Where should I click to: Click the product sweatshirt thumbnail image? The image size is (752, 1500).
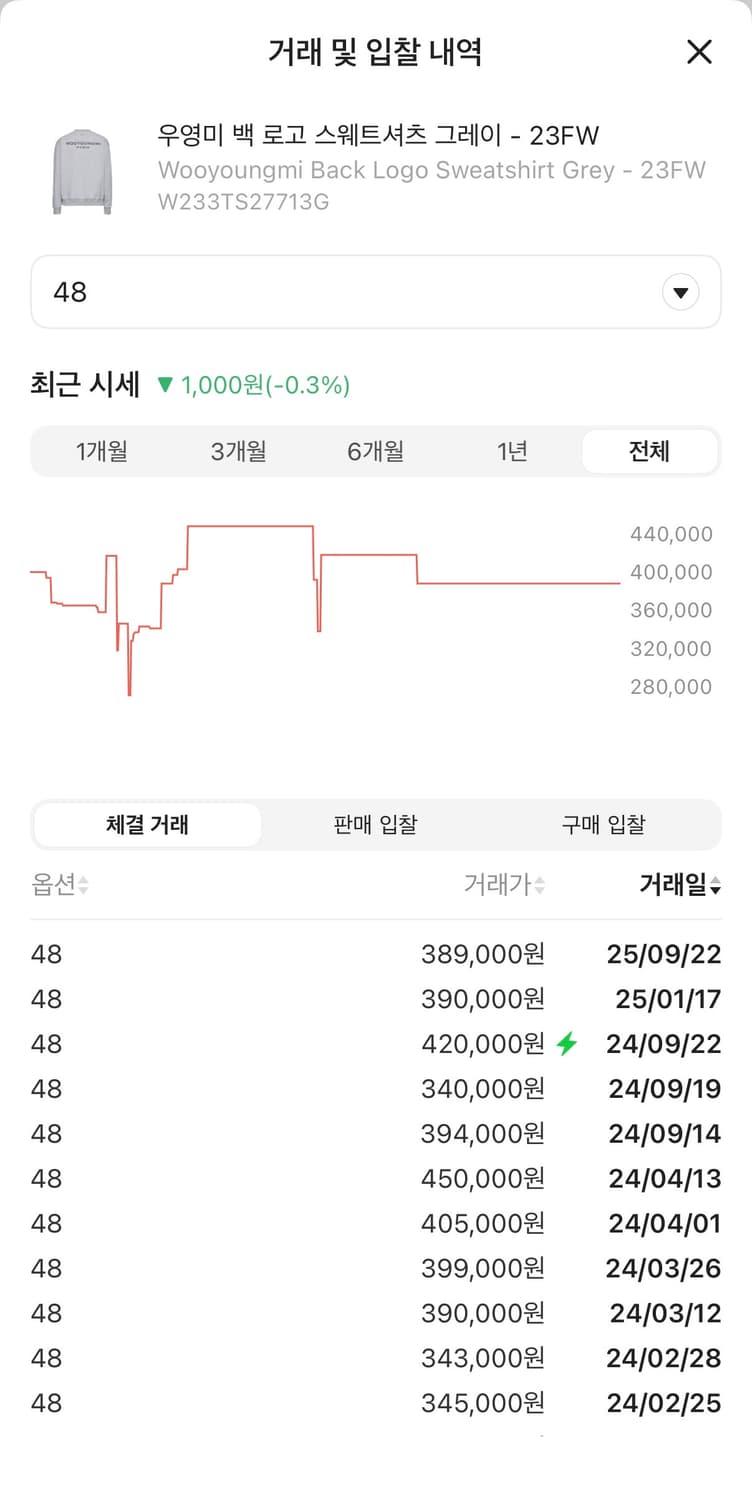(x=82, y=170)
